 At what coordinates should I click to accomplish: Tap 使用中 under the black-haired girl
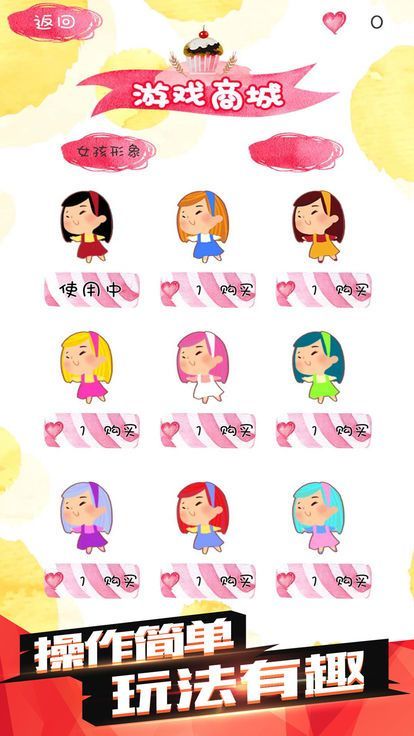[x=92, y=290]
